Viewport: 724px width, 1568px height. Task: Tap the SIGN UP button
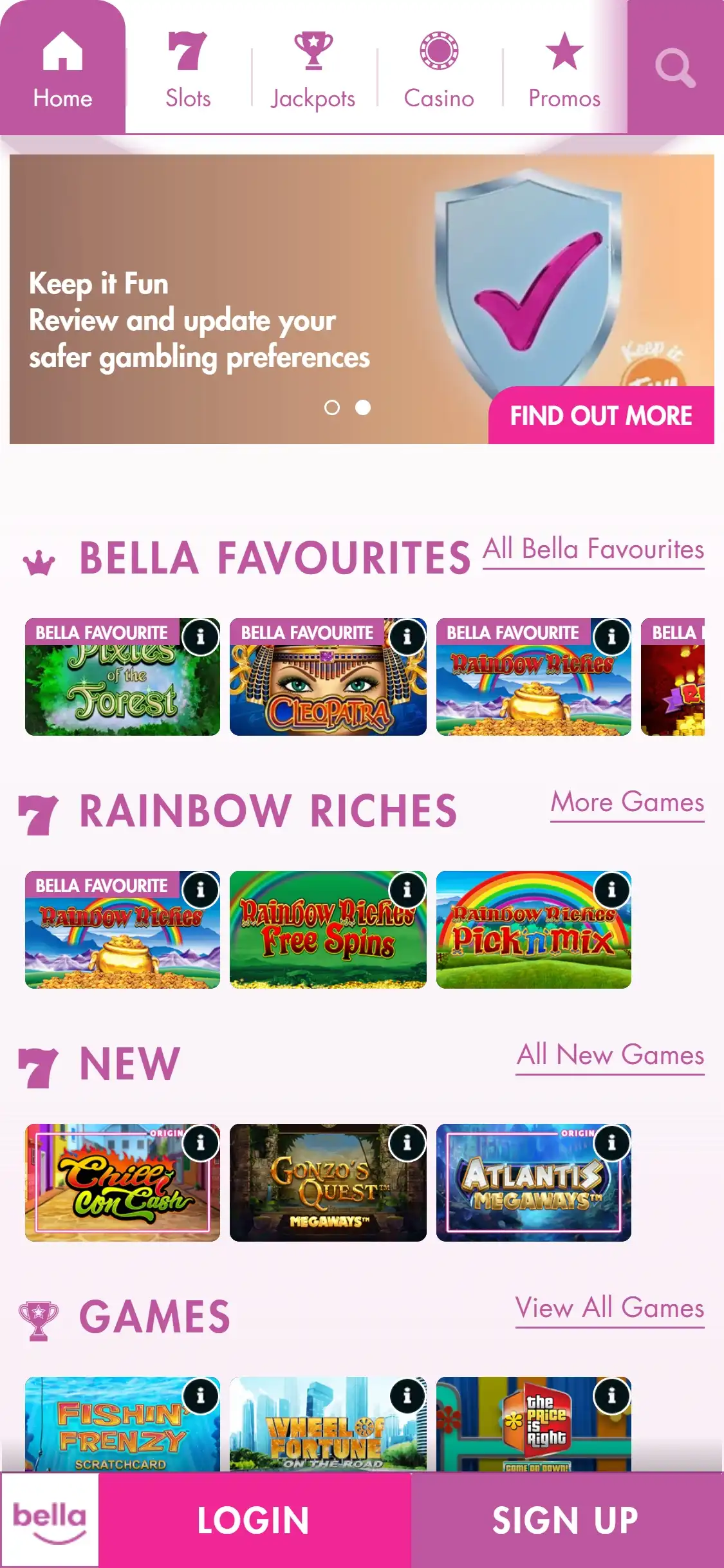pos(566,1520)
